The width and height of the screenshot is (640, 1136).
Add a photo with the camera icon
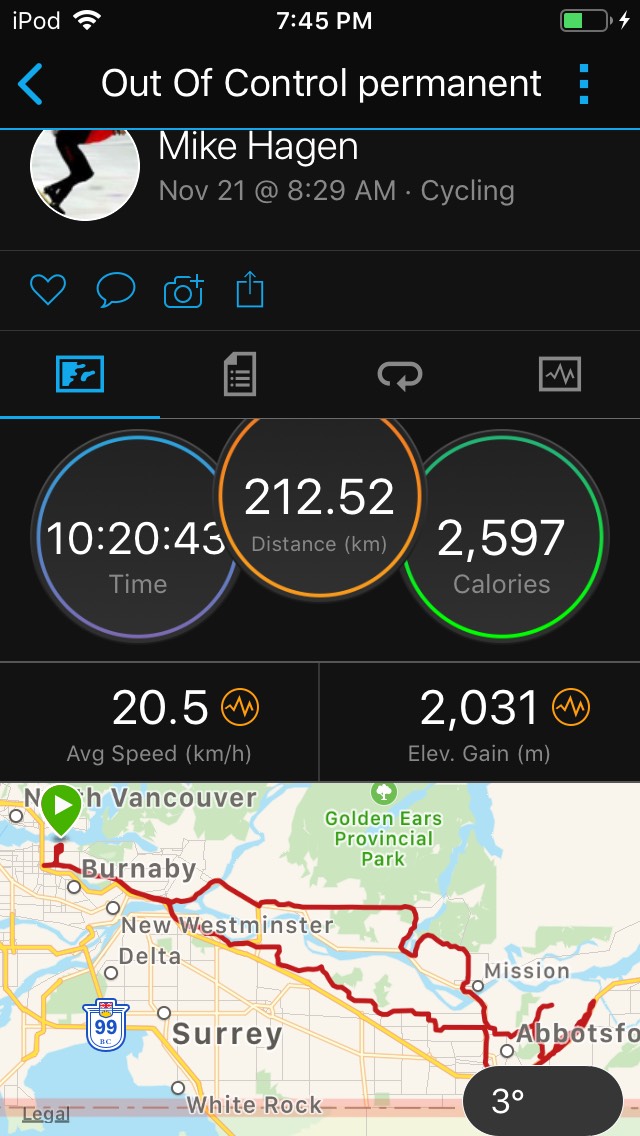click(184, 291)
